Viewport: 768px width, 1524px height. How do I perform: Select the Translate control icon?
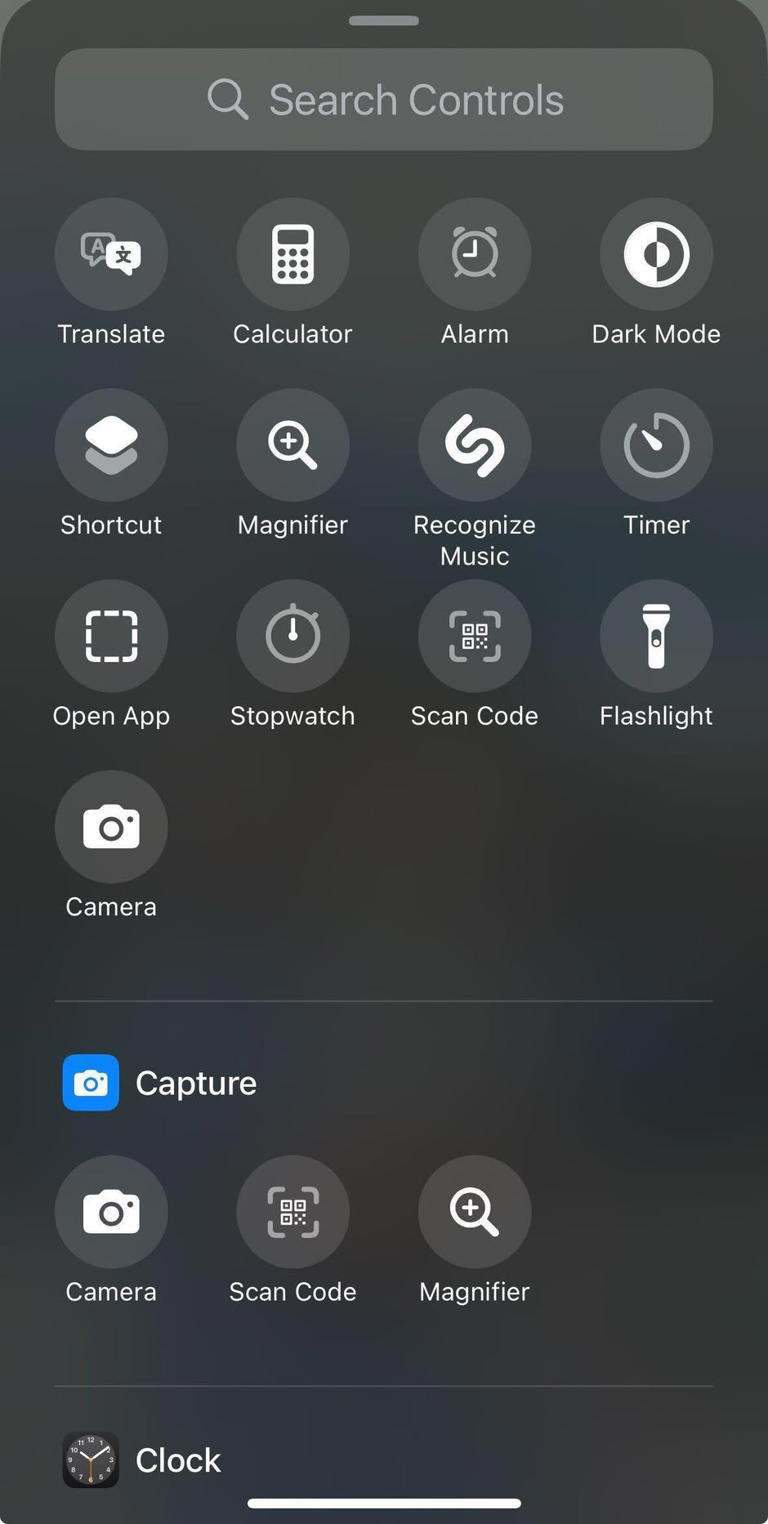[111, 254]
